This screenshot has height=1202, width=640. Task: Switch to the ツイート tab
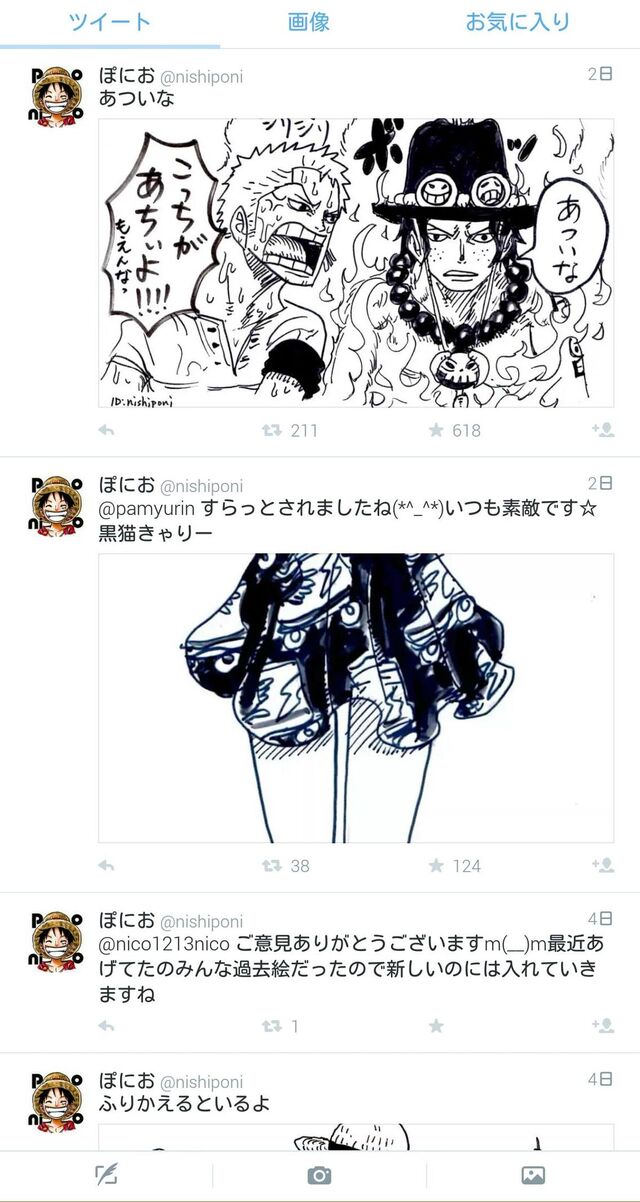click(x=110, y=22)
